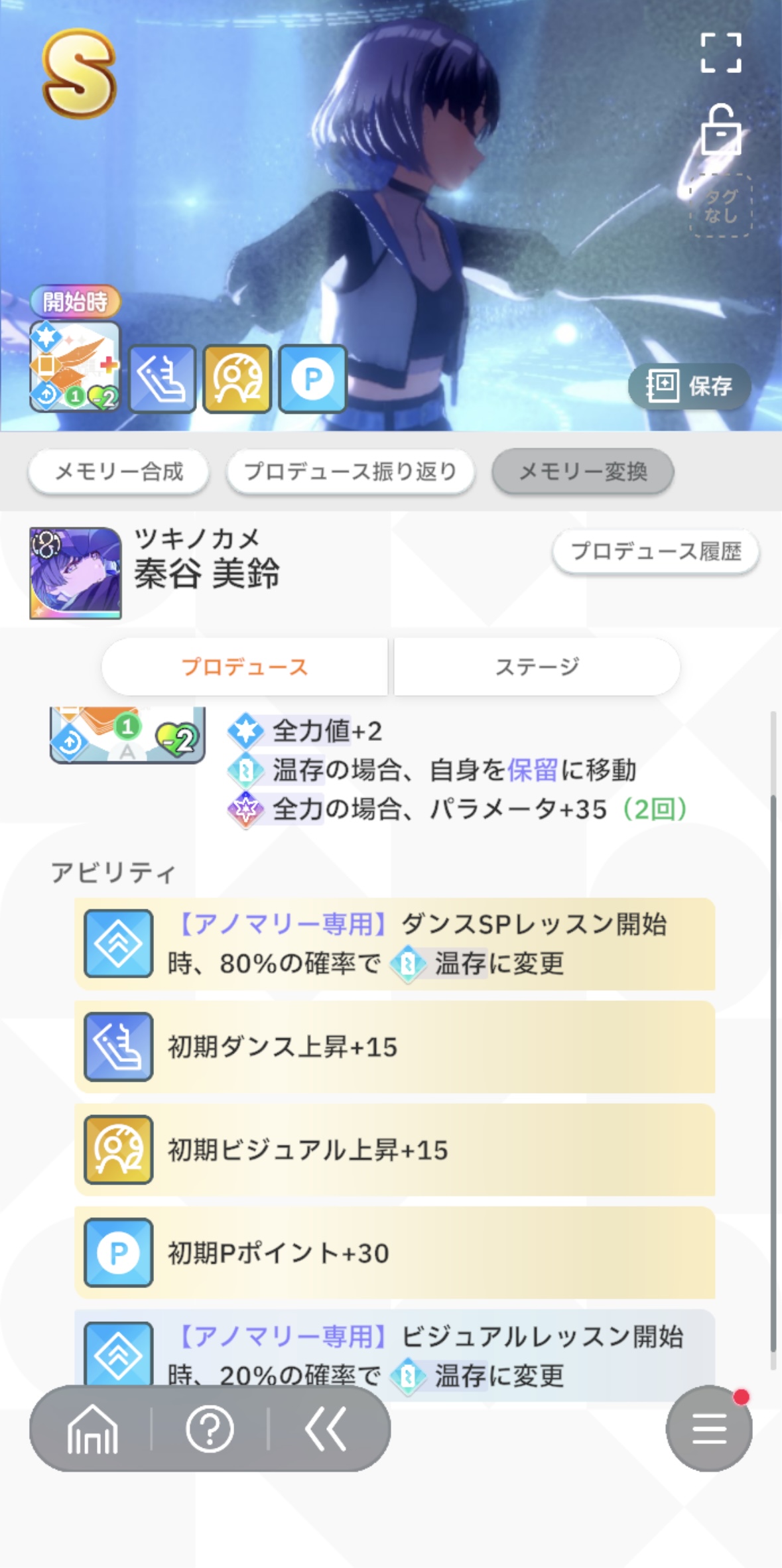782x1568 pixels.
Task: Open プロデュース履歴 history
Action: tap(655, 551)
